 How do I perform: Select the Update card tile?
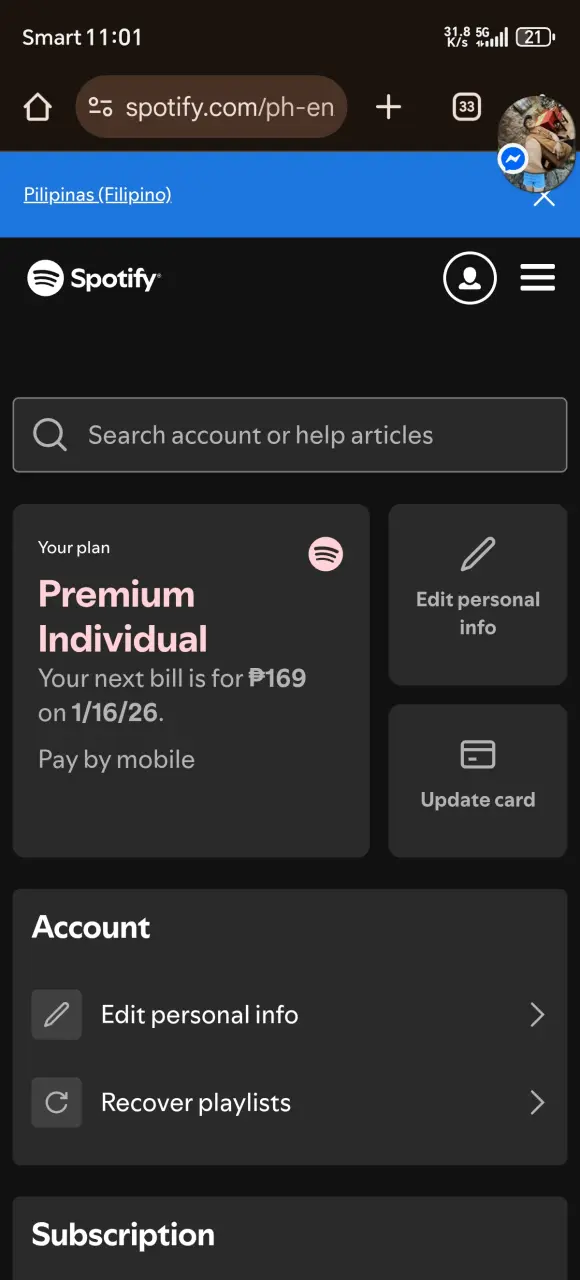[478, 780]
